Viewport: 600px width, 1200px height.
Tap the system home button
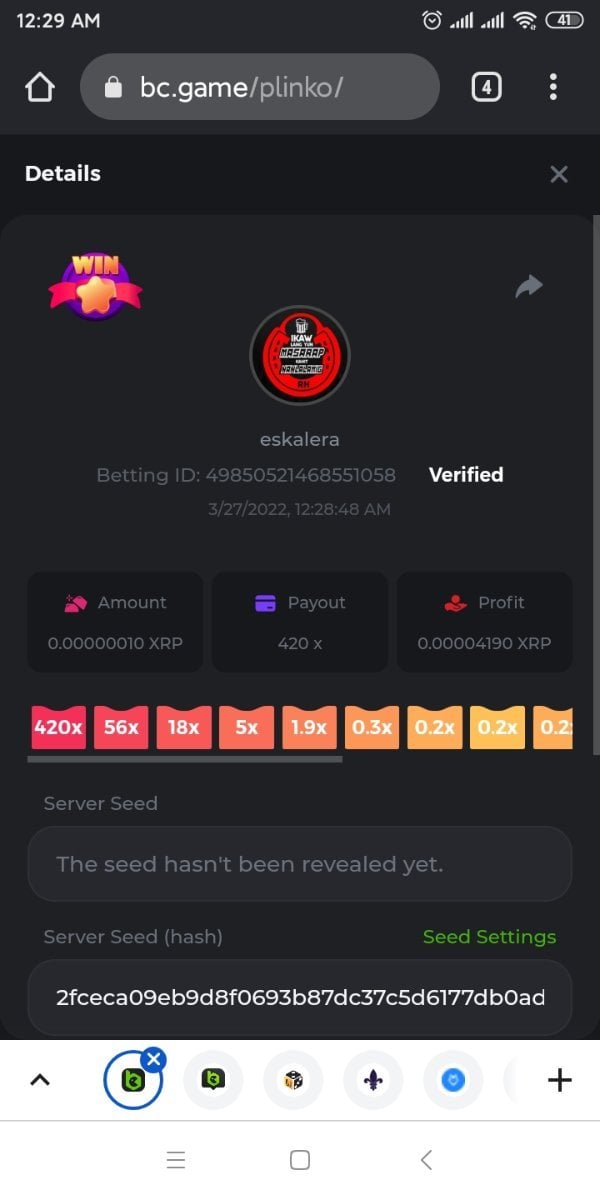tap(300, 1160)
